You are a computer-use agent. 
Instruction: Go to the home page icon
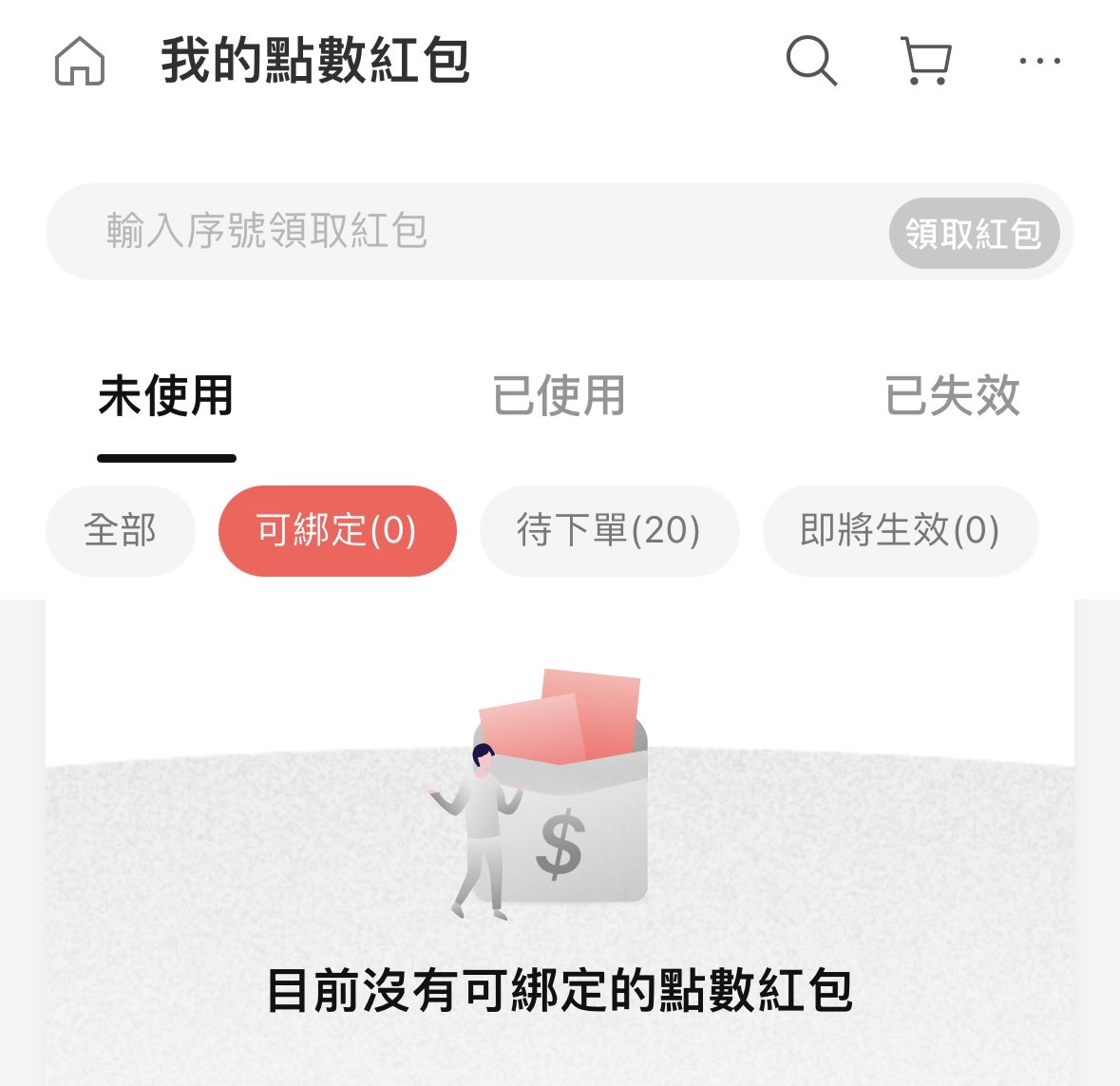click(x=80, y=62)
